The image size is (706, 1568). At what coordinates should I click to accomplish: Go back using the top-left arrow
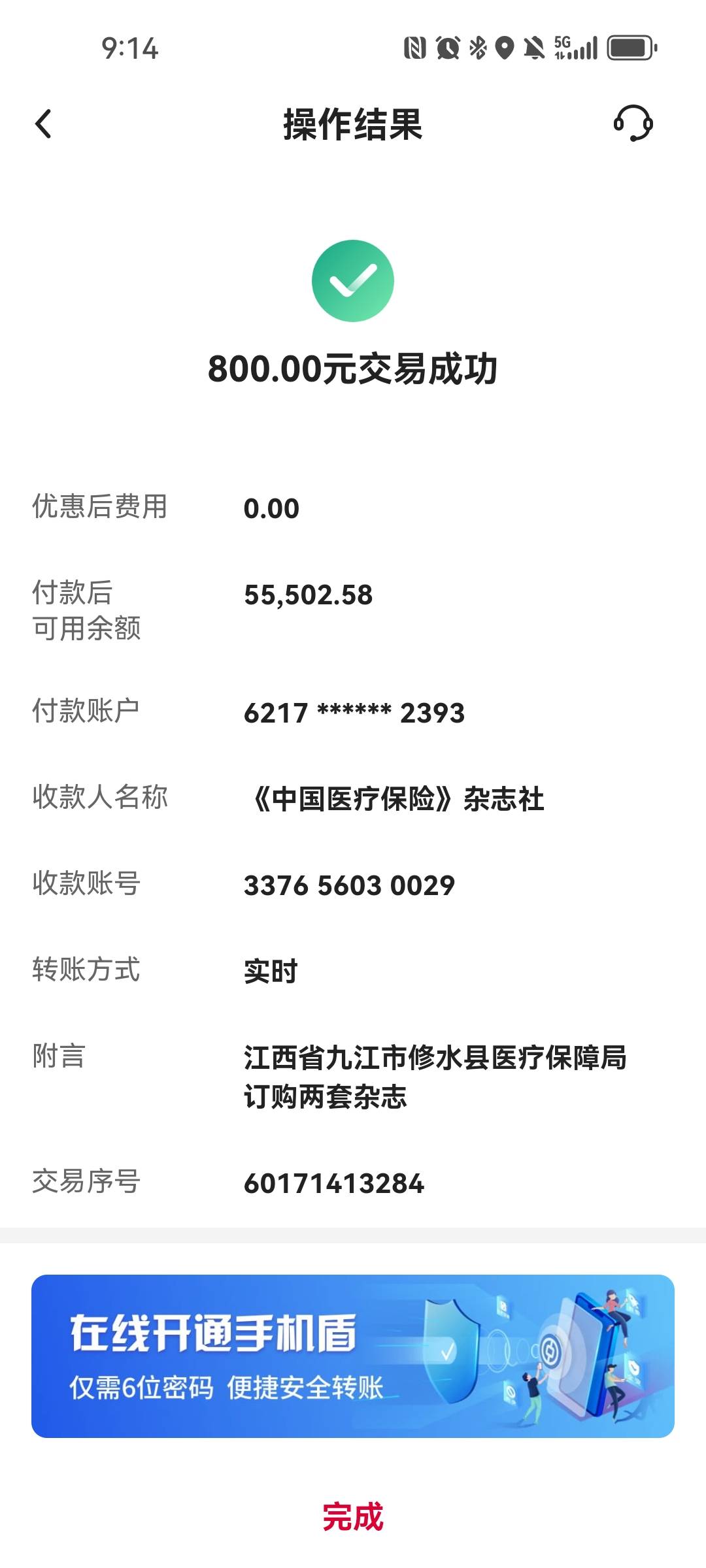[43, 124]
